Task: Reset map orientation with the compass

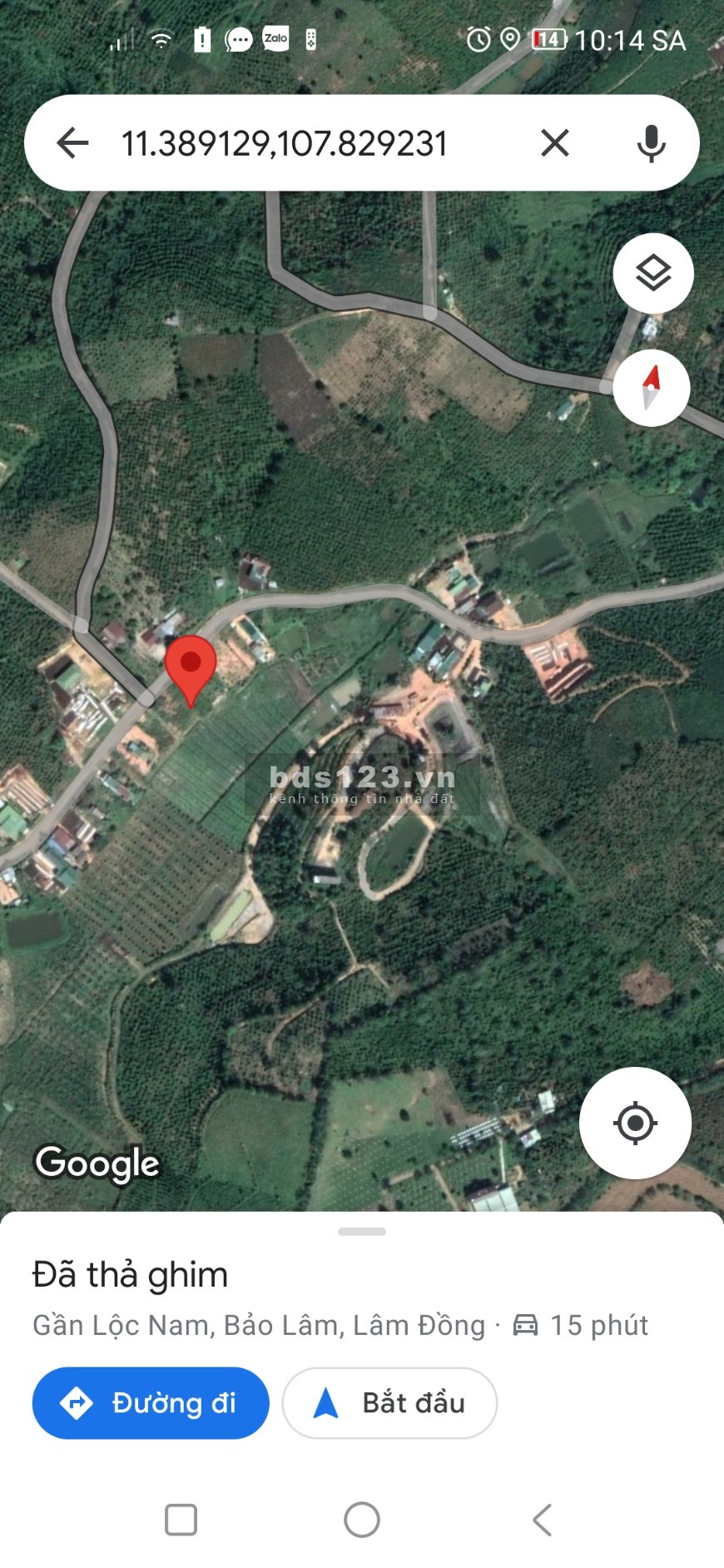Action: coord(652,388)
